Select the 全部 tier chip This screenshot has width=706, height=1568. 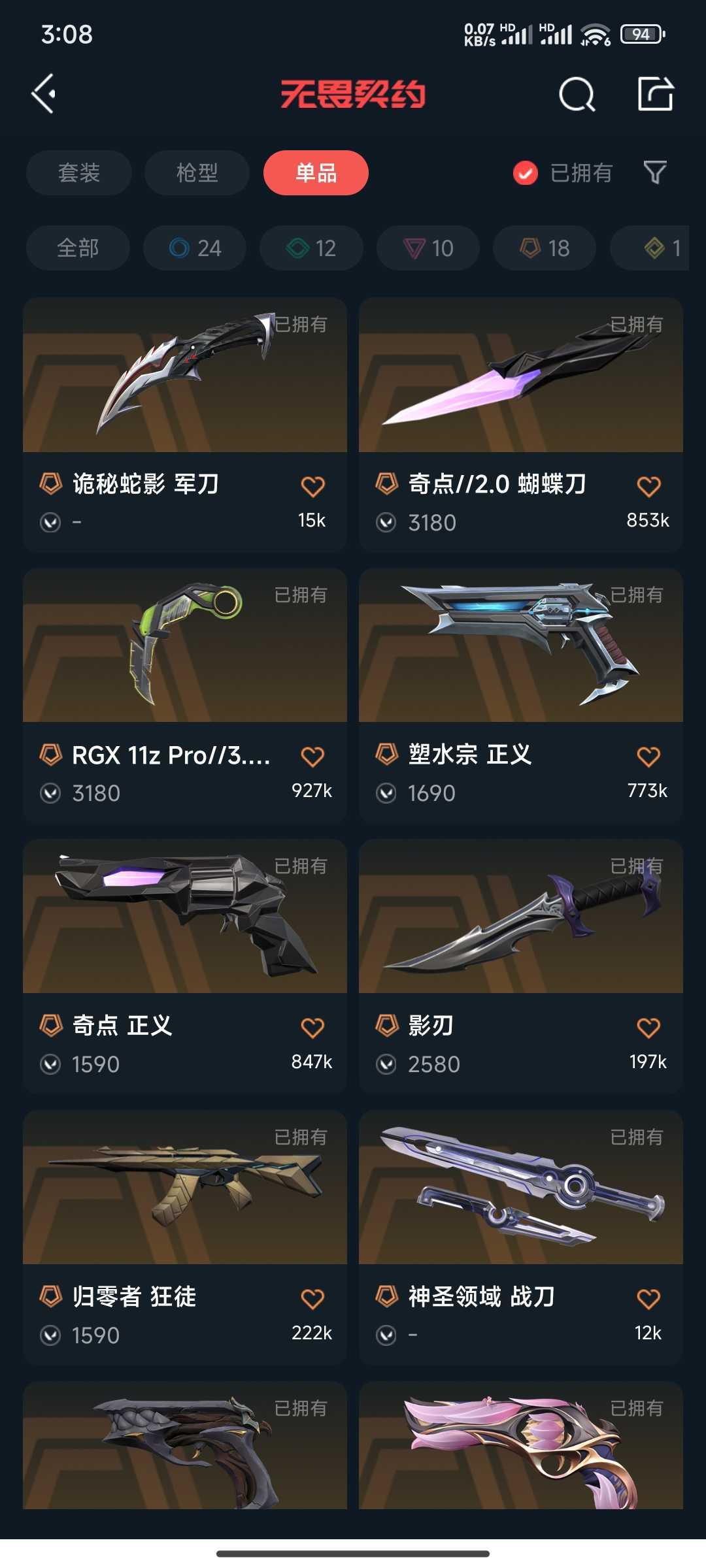(78, 248)
